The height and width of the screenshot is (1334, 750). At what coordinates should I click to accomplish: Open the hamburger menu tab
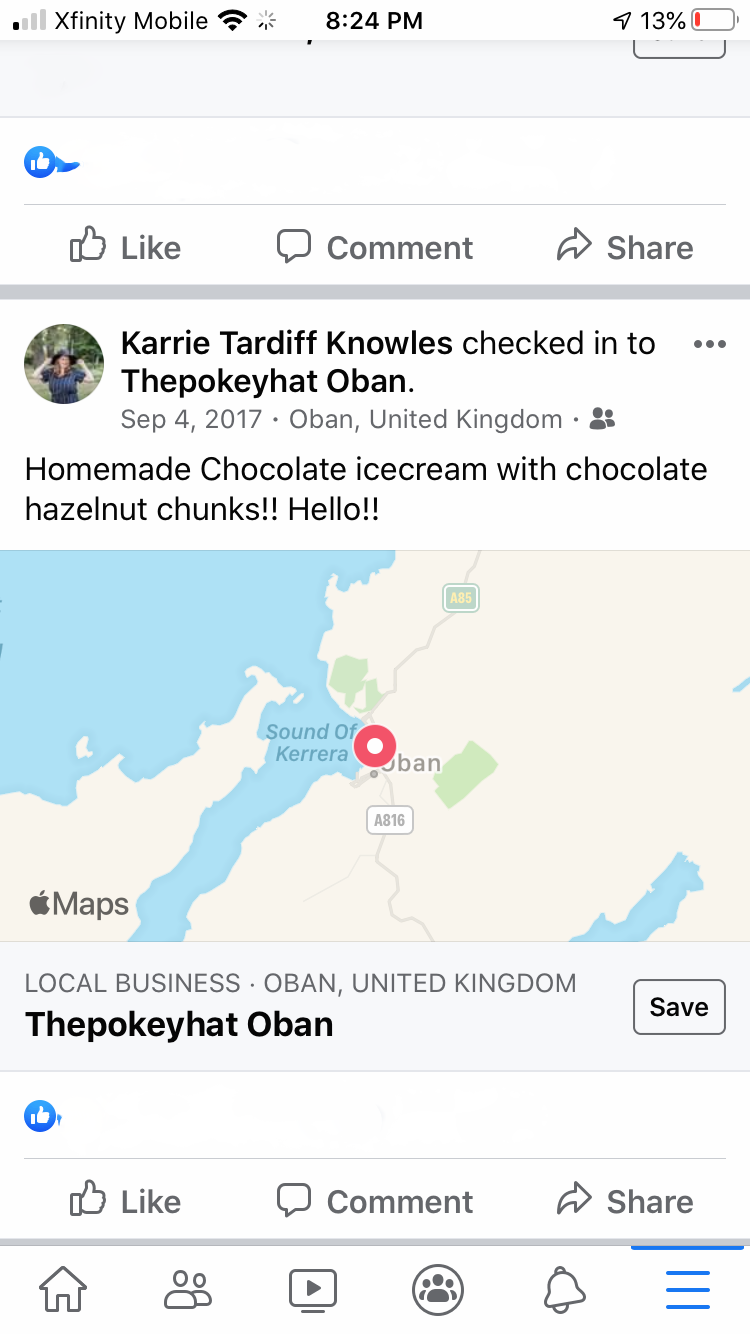click(688, 1289)
